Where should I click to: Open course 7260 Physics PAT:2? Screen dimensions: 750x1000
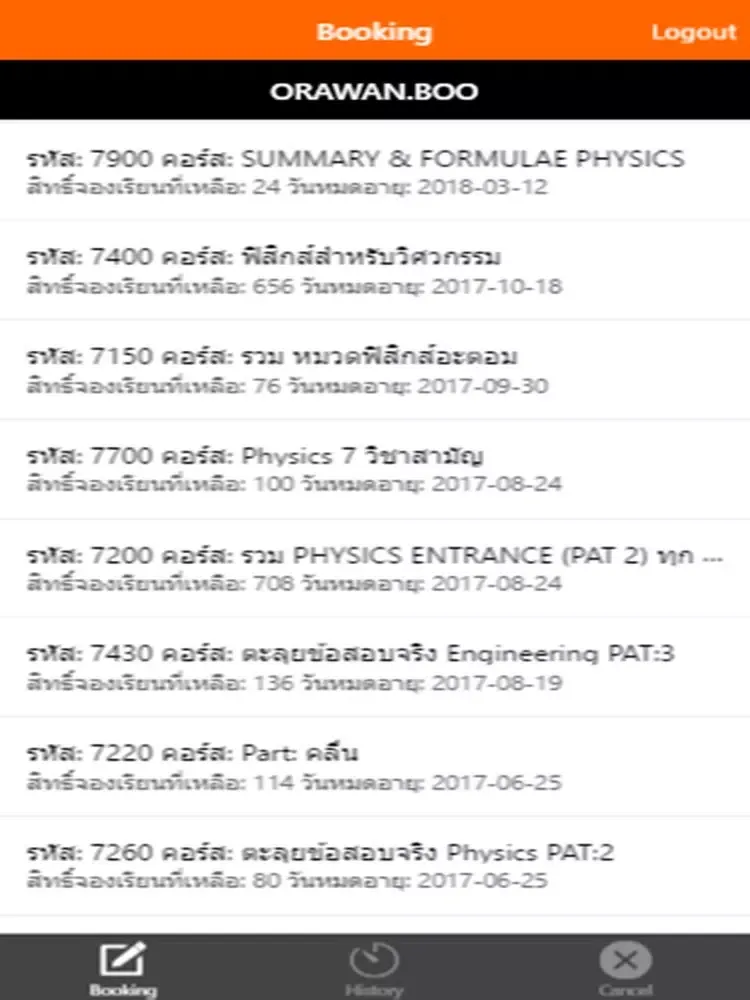[375, 865]
